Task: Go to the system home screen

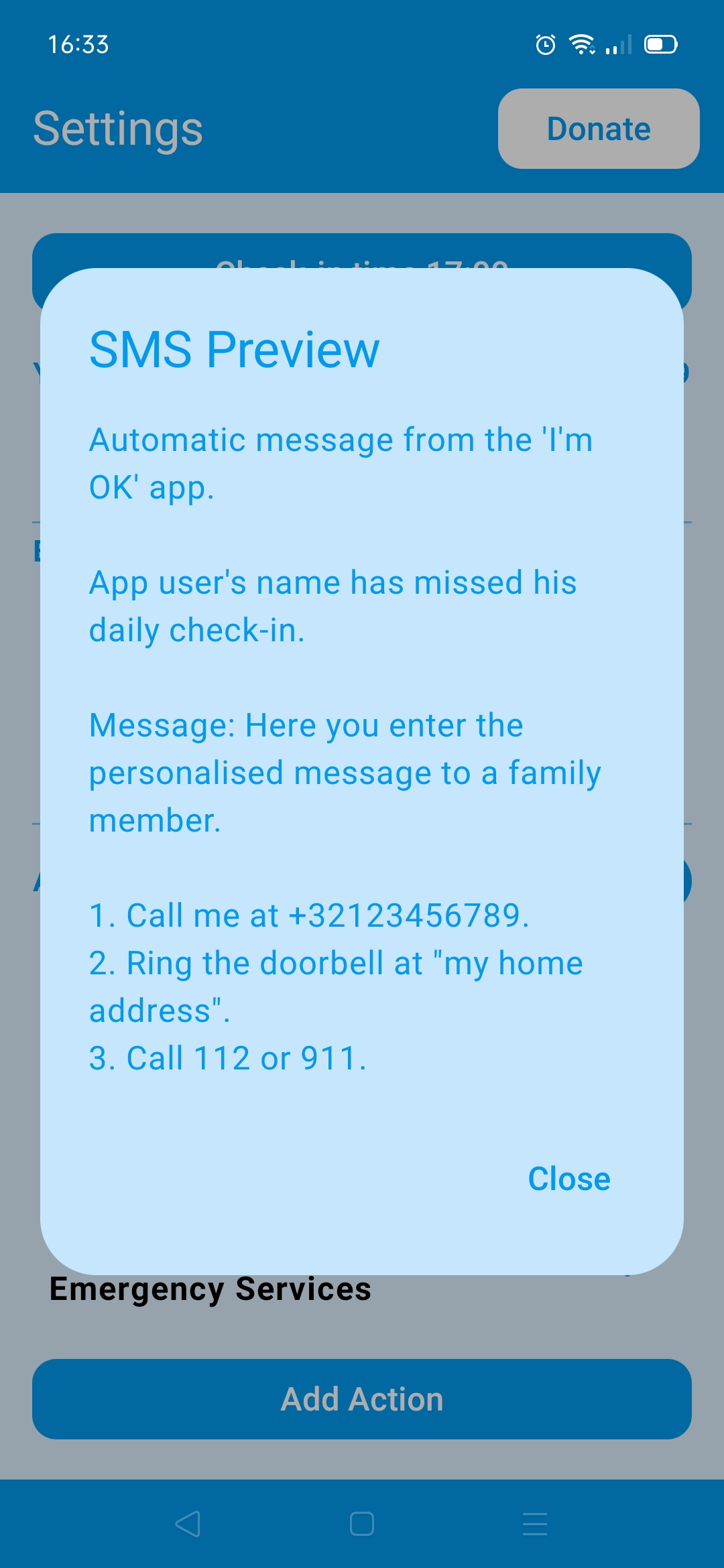Action: (x=362, y=1524)
